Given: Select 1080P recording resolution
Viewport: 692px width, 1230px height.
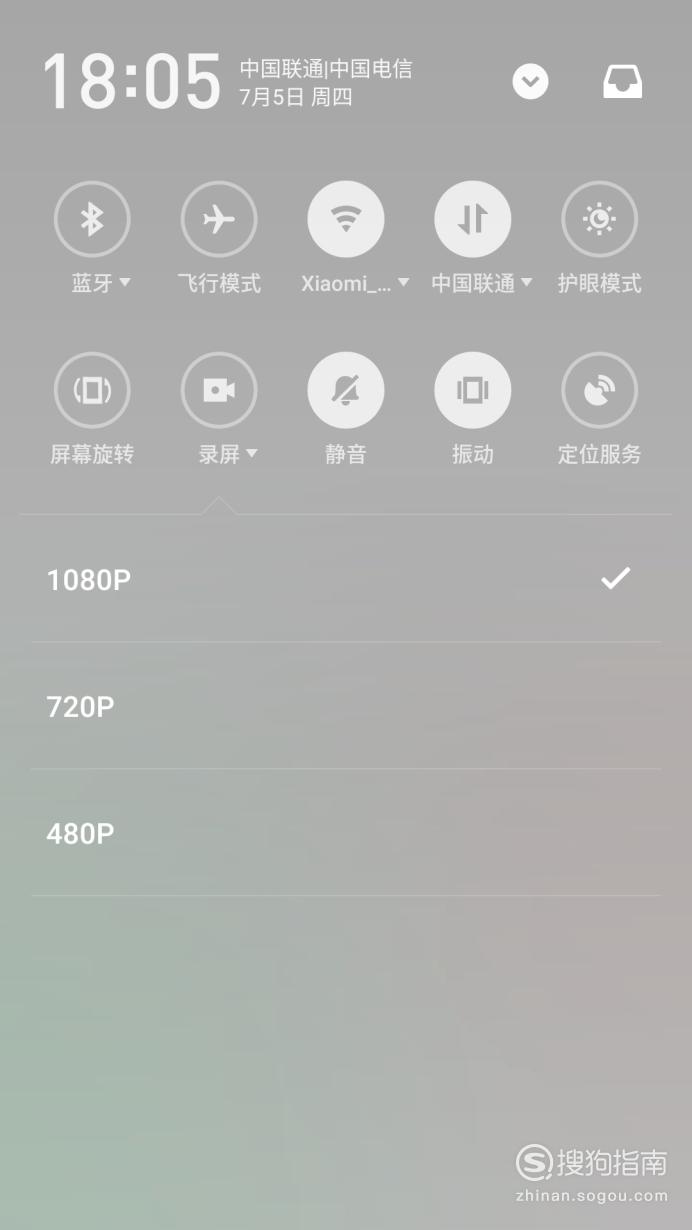Looking at the screenshot, I should click(x=346, y=579).
